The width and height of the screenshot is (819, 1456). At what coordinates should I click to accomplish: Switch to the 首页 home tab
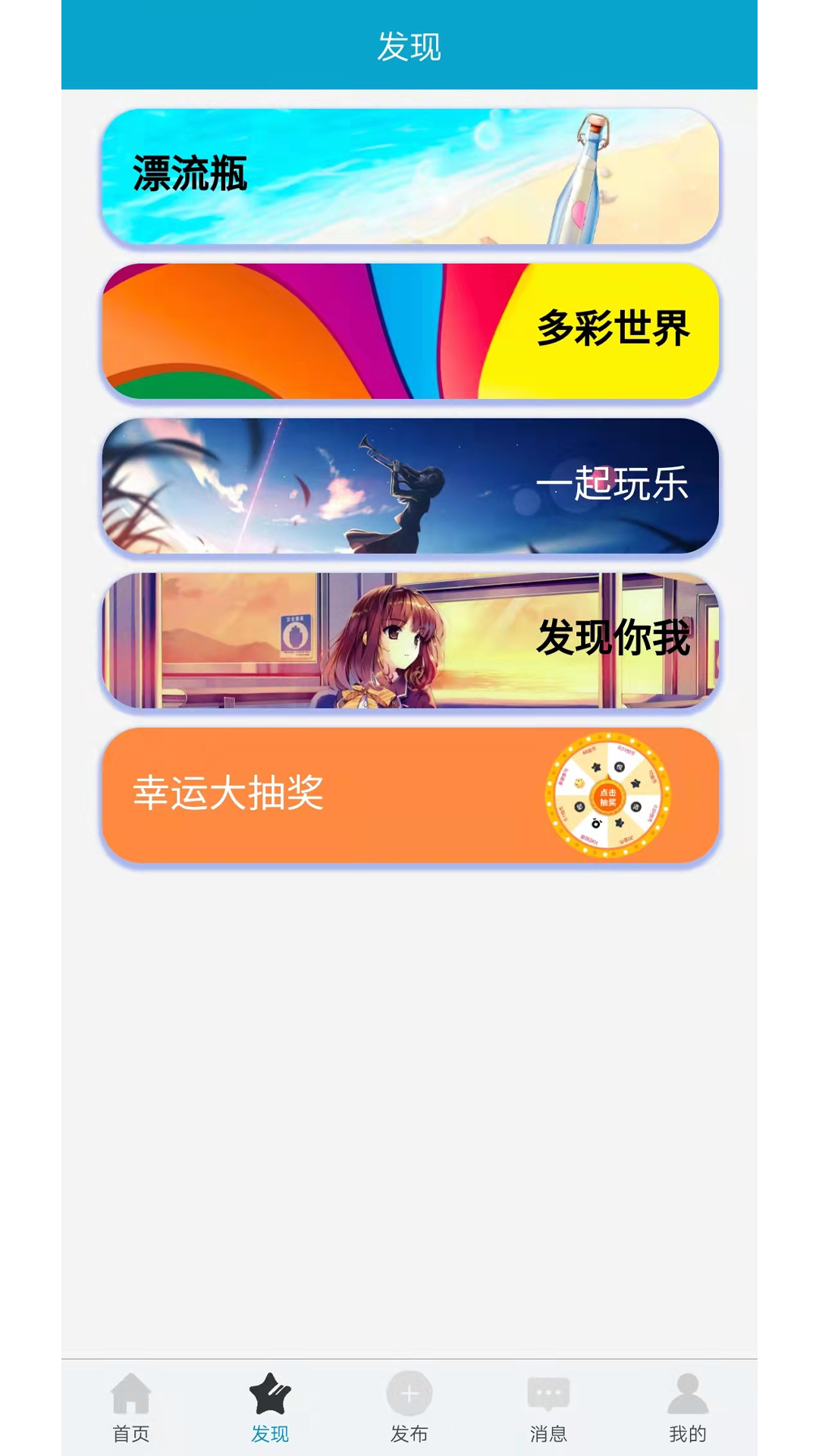(131, 1407)
